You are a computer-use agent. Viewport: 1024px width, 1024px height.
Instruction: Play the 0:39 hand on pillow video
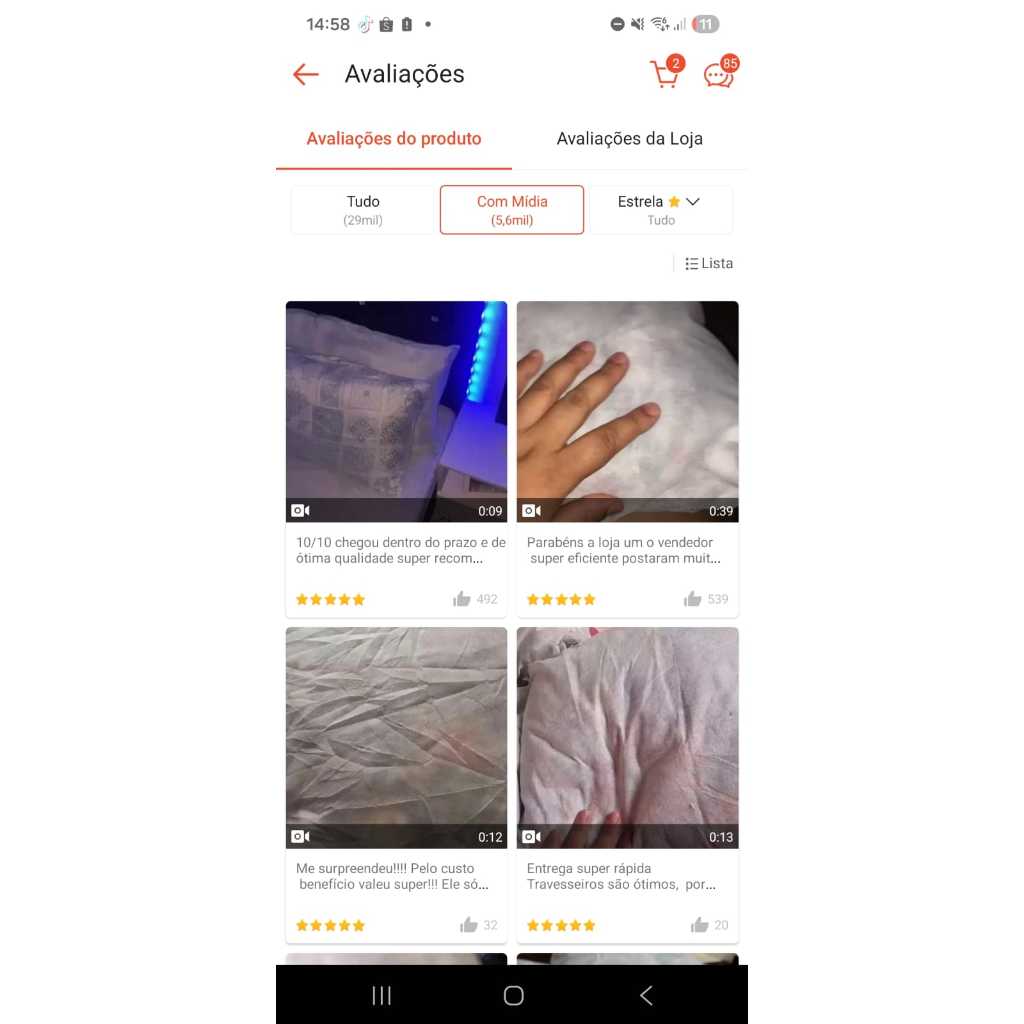coord(627,411)
